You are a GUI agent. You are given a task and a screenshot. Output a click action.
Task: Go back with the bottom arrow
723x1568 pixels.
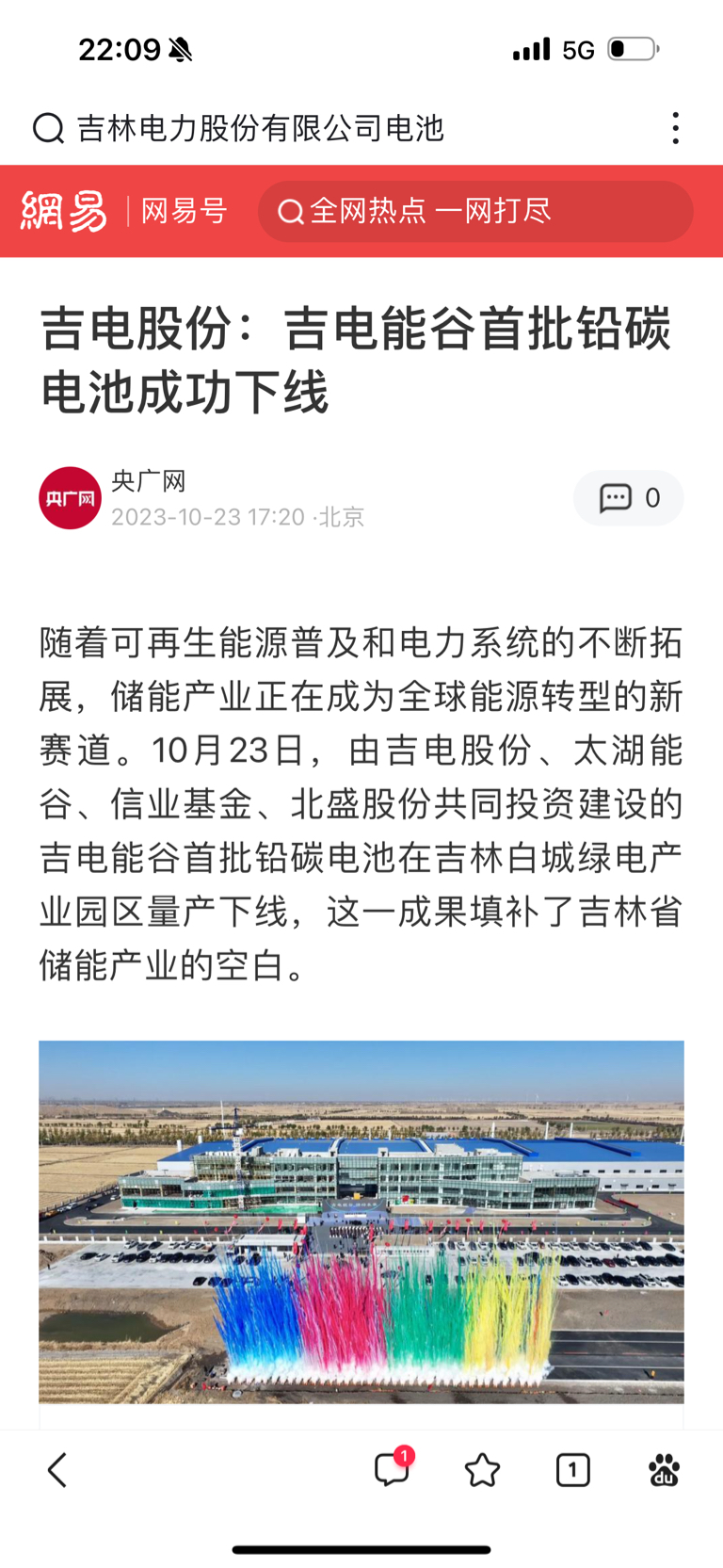pyautogui.click(x=57, y=1469)
